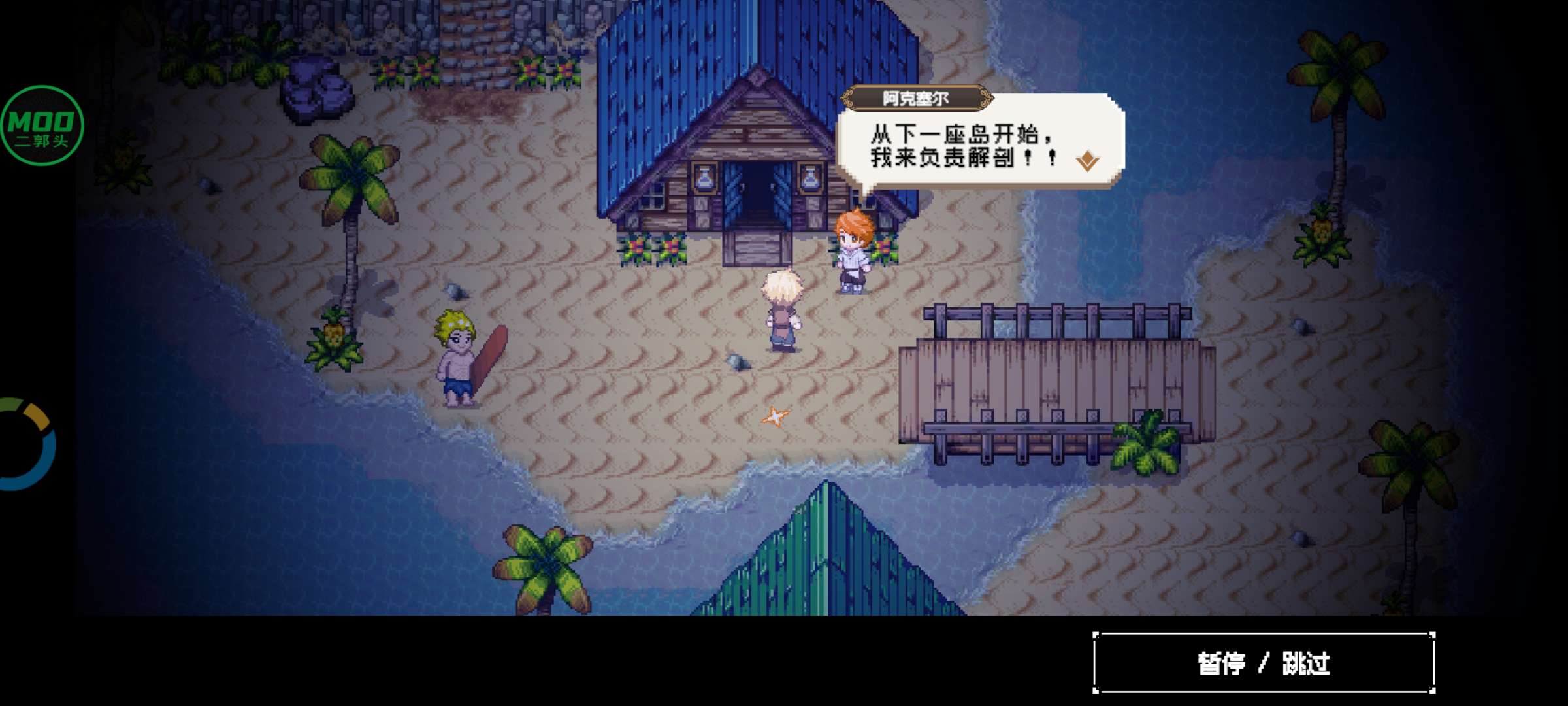Tap the 暂停 / 跳过 pause-skip button
This screenshot has width=1568, height=706.
click(x=1264, y=663)
